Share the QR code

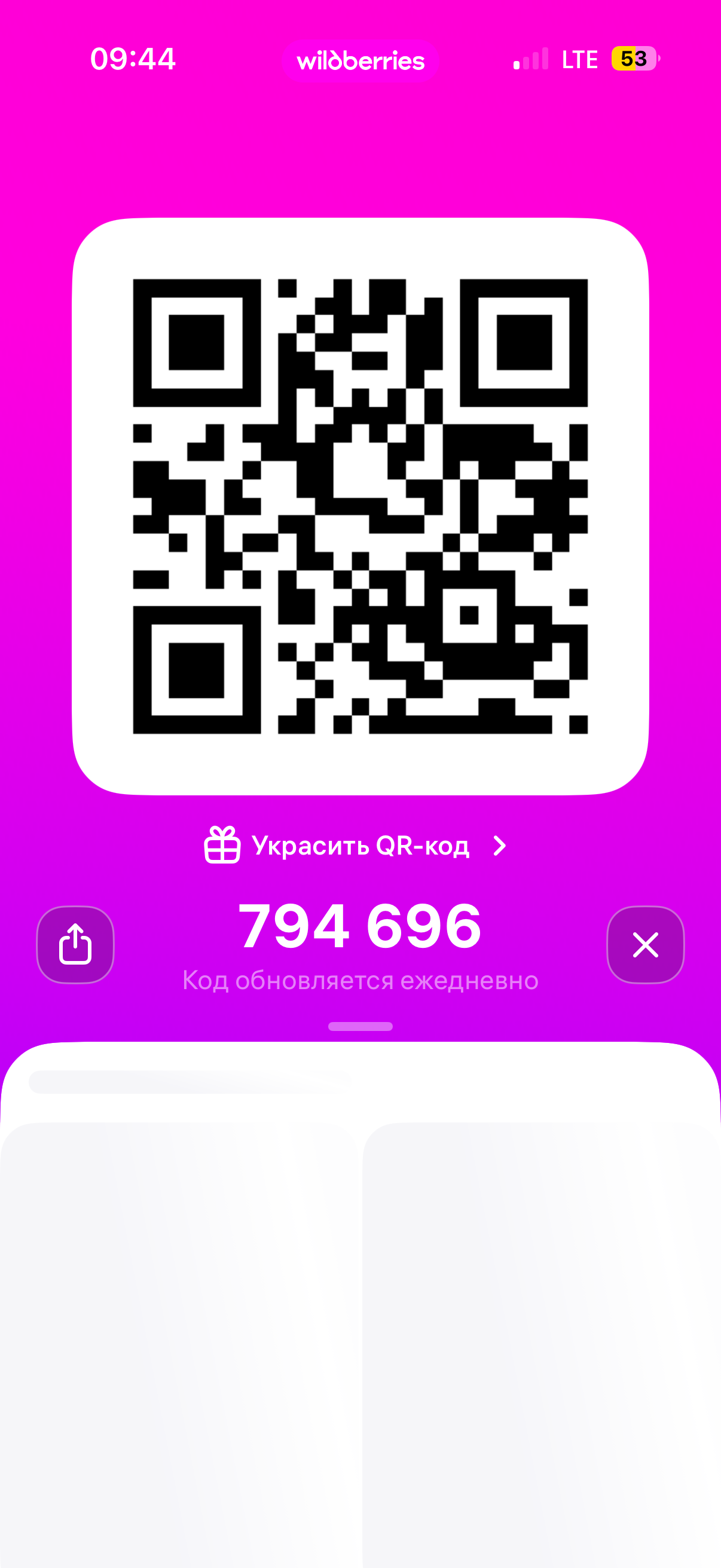pos(75,944)
